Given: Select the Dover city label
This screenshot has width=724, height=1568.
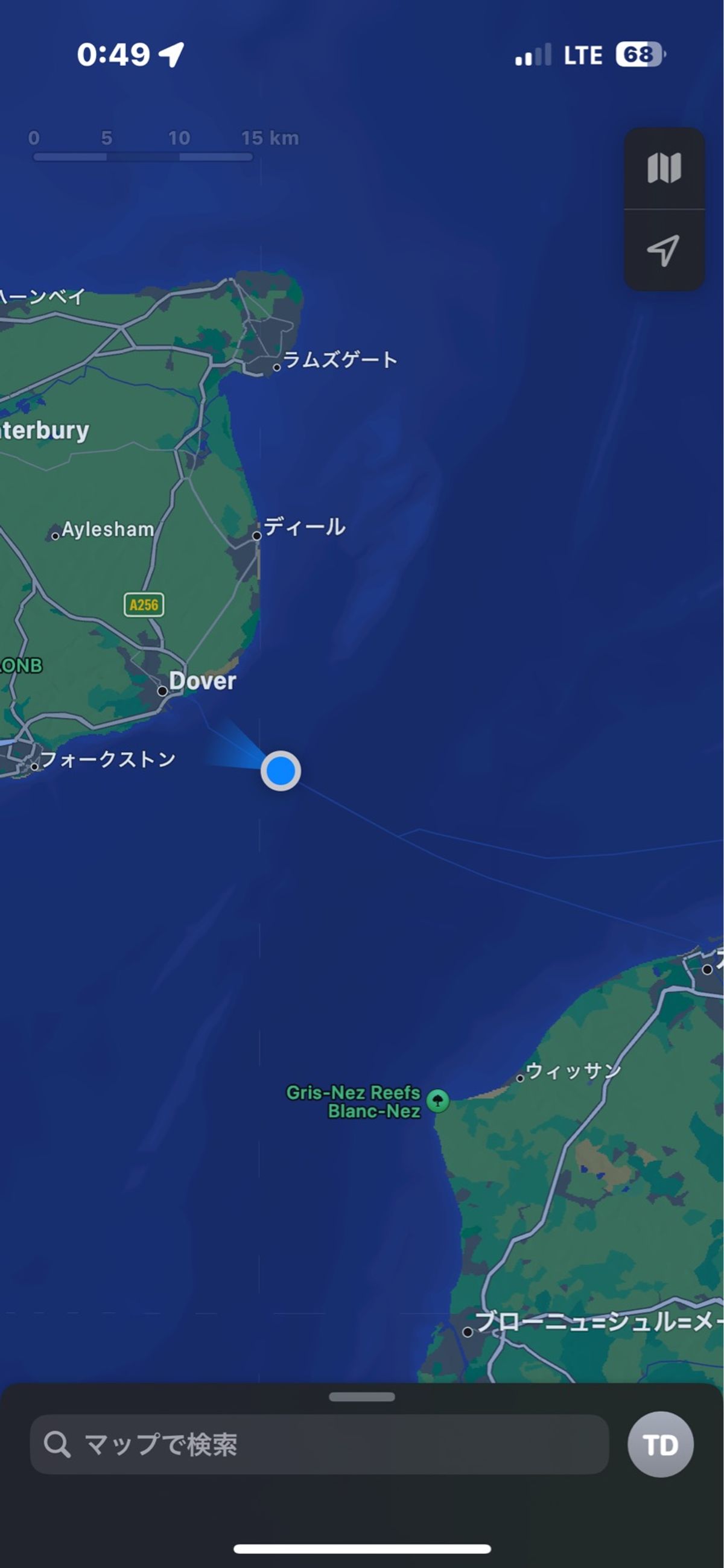Looking at the screenshot, I should (x=202, y=681).
